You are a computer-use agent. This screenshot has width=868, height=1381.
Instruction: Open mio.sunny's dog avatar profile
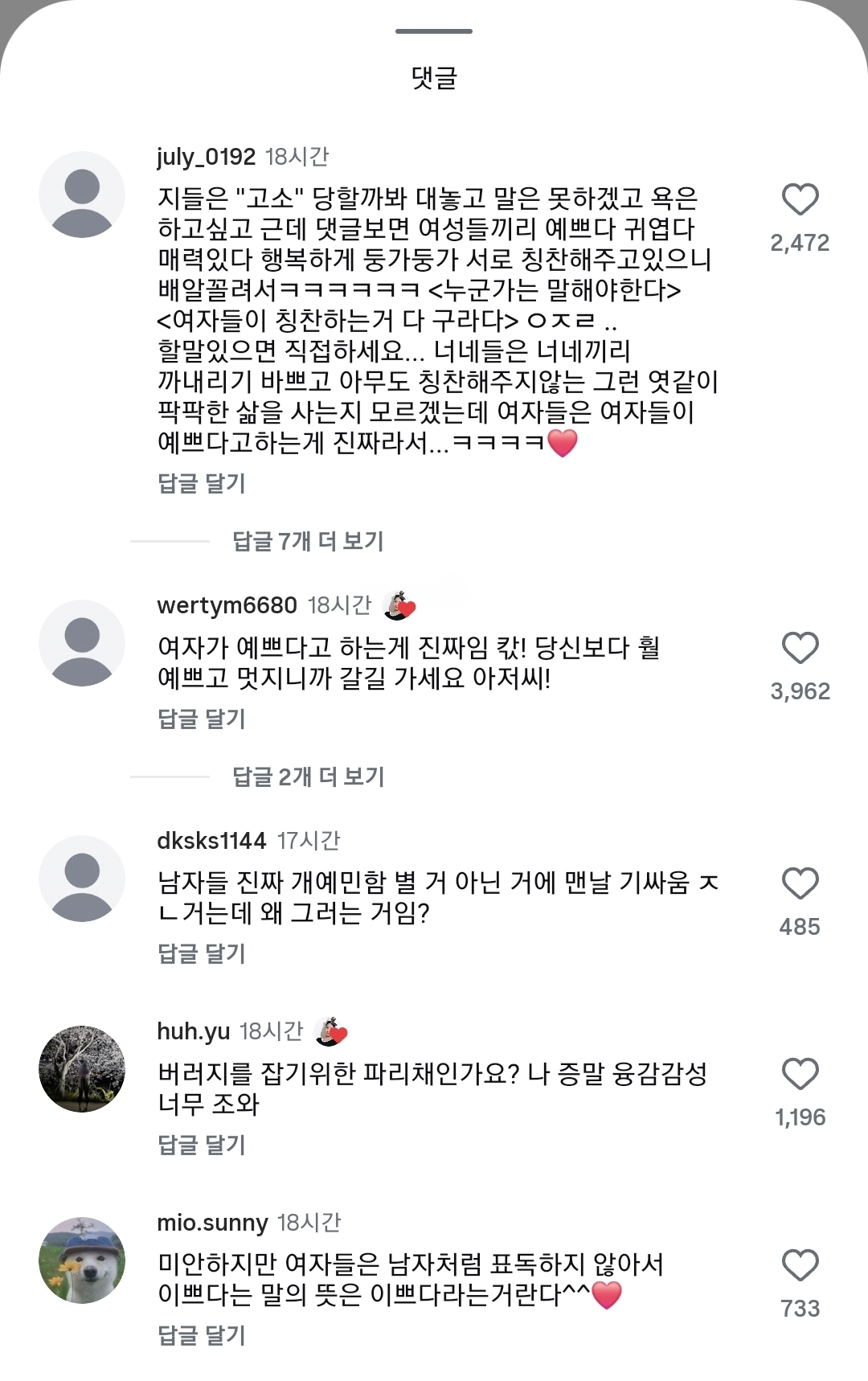coord(82,1260)
